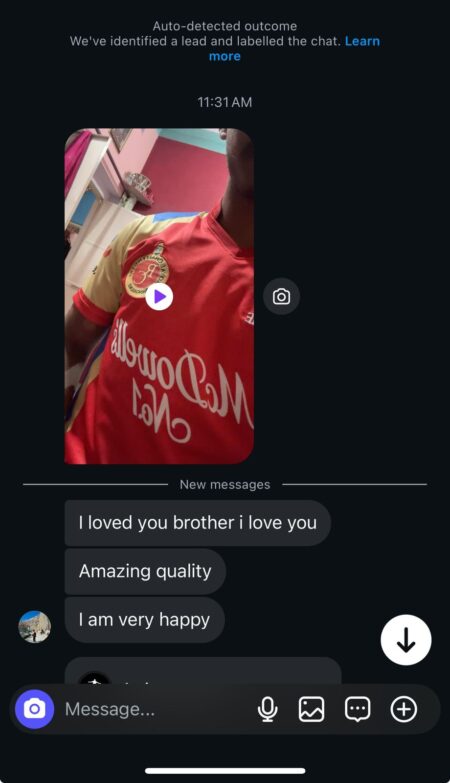Viewport: 450px width, 783px height.
Task: Open the photo gallery picker
Action: [312, 709]
